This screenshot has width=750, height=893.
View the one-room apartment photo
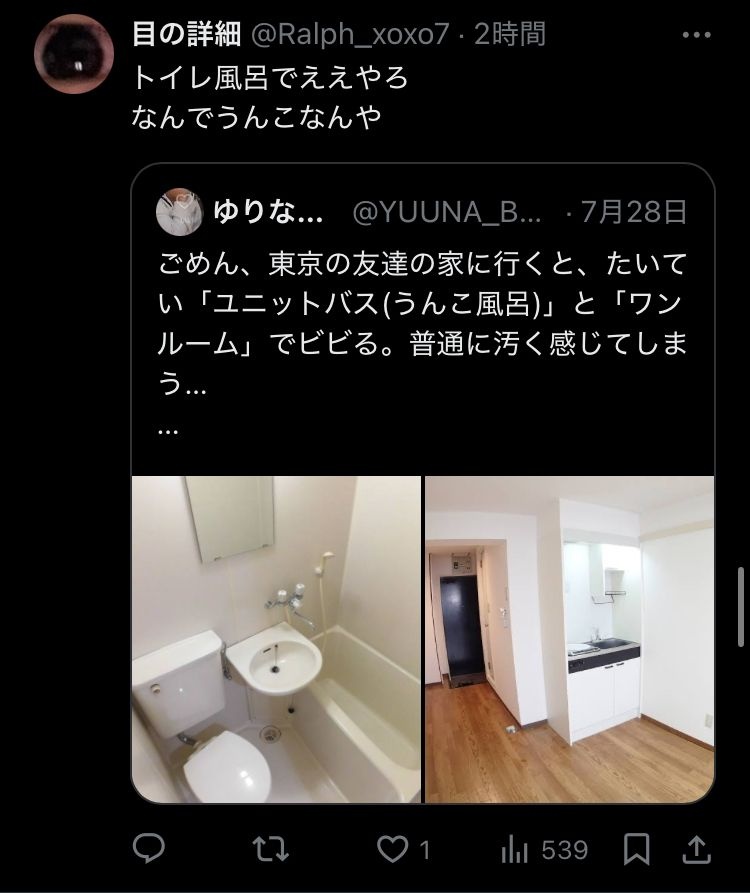click(570, 638)
